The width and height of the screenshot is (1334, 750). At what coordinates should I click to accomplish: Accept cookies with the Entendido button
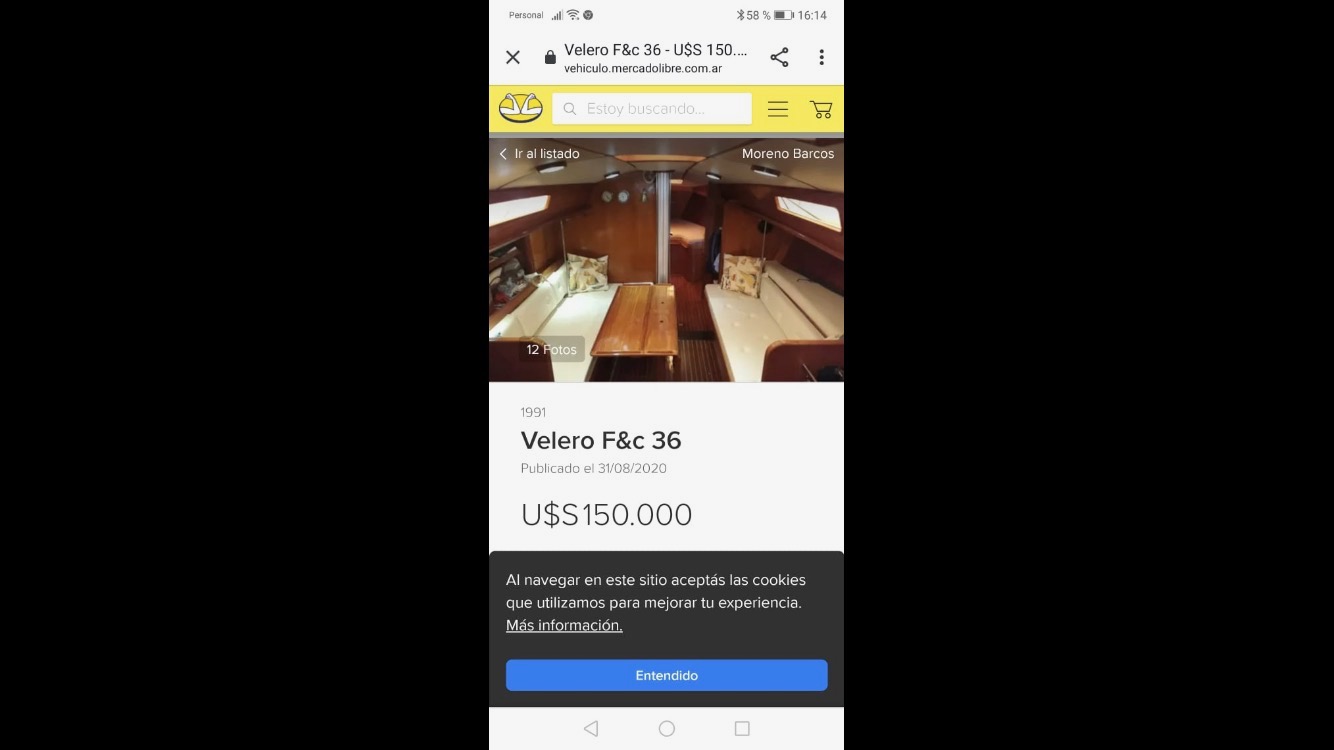(x=666, y=675)
